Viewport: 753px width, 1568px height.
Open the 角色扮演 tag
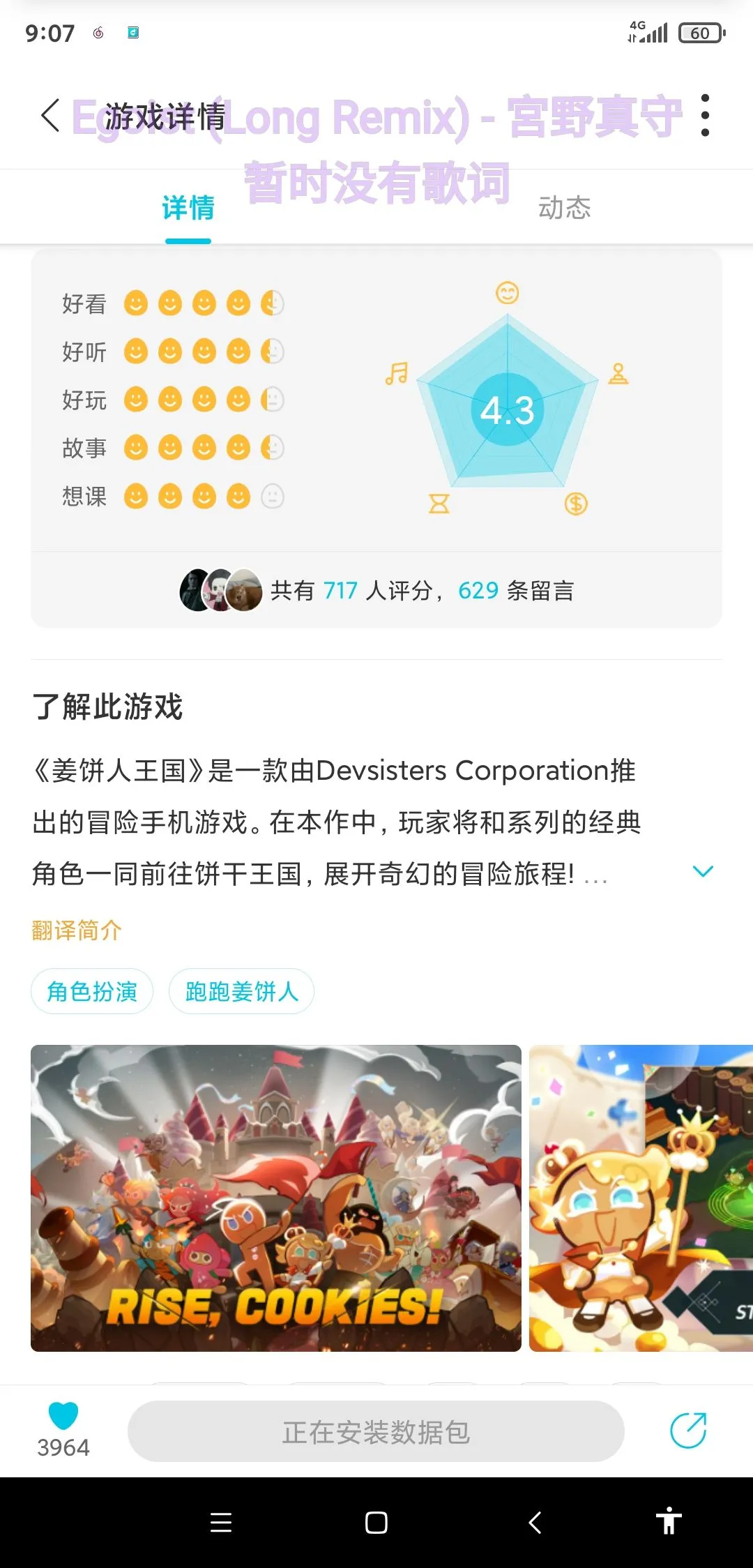pos(92,991)
